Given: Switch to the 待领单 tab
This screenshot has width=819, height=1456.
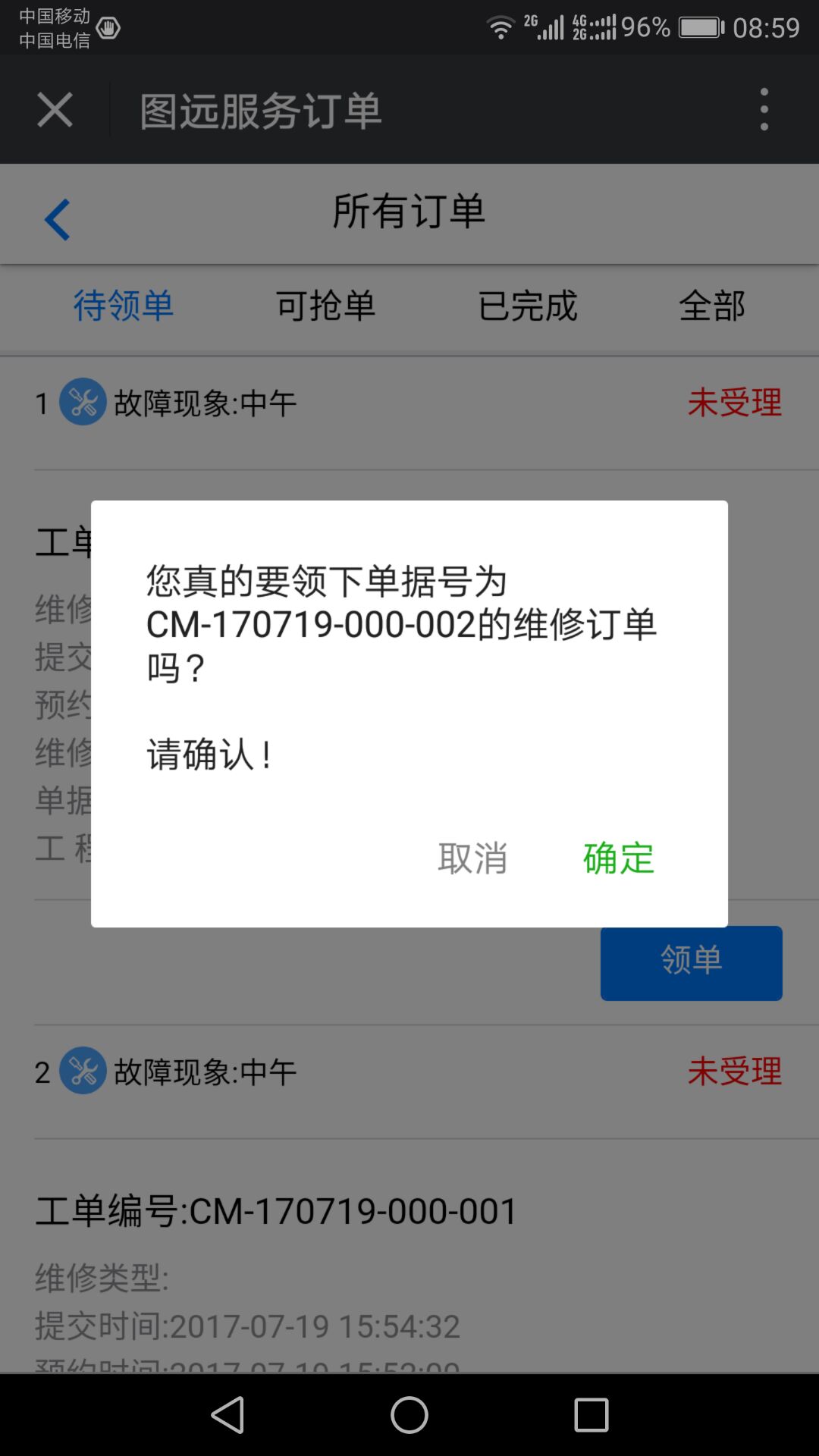Looking at the screenshot, I should 124,306.
